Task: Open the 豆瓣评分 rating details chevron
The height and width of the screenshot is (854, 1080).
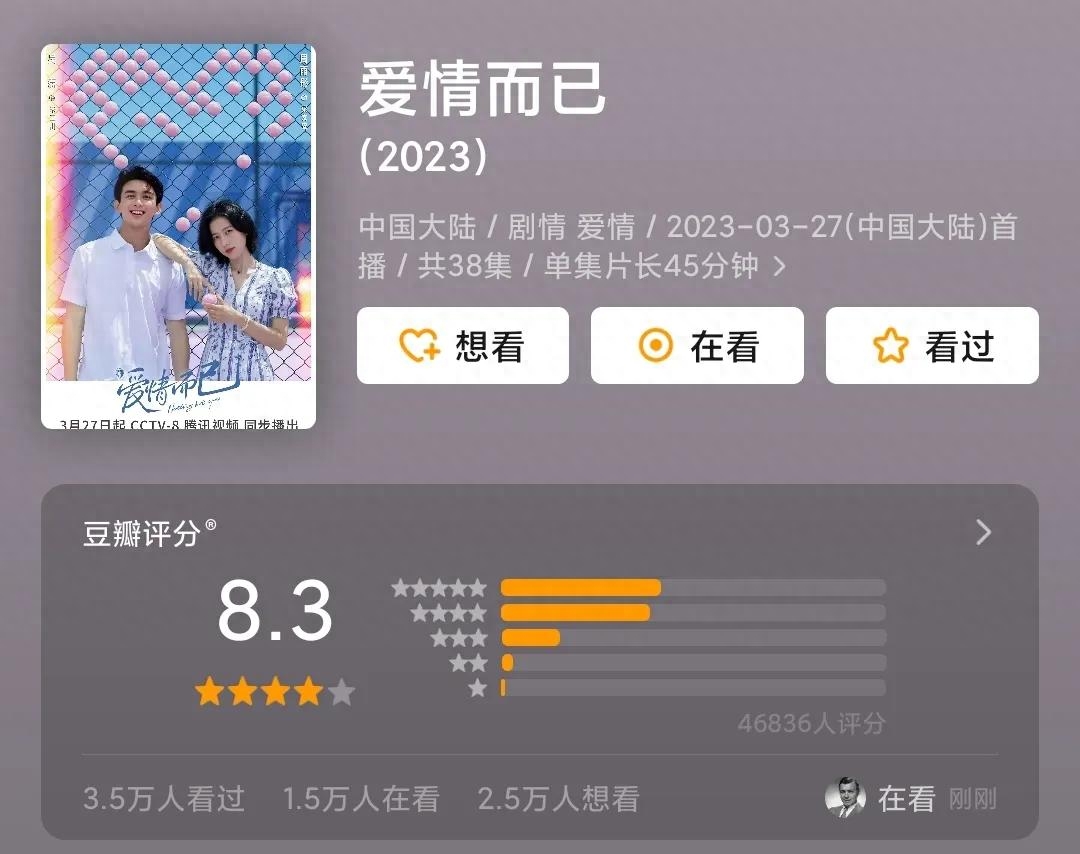Action: tap(983, 532)
